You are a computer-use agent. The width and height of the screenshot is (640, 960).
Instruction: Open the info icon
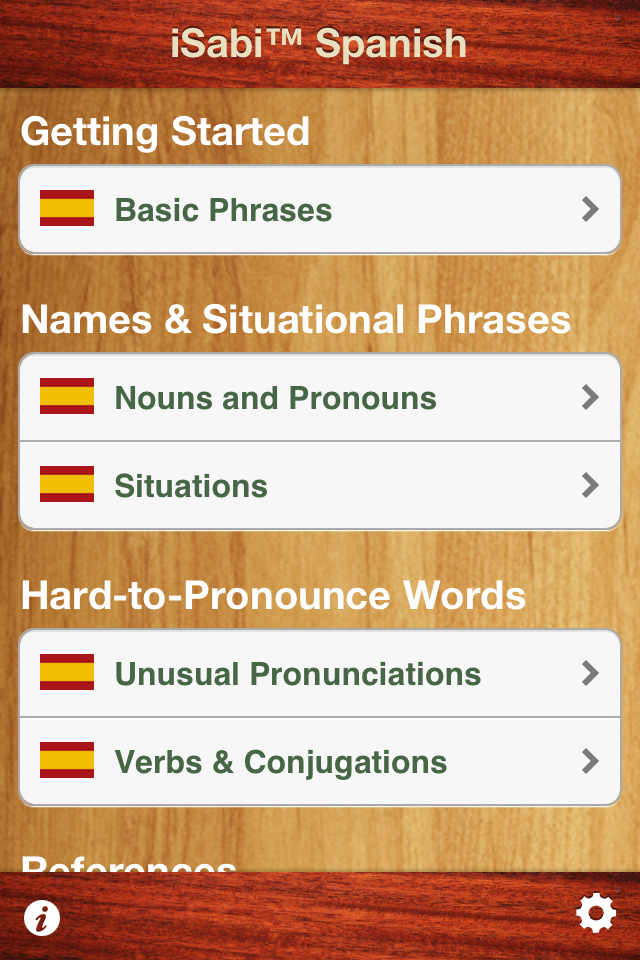click(42, 917)
